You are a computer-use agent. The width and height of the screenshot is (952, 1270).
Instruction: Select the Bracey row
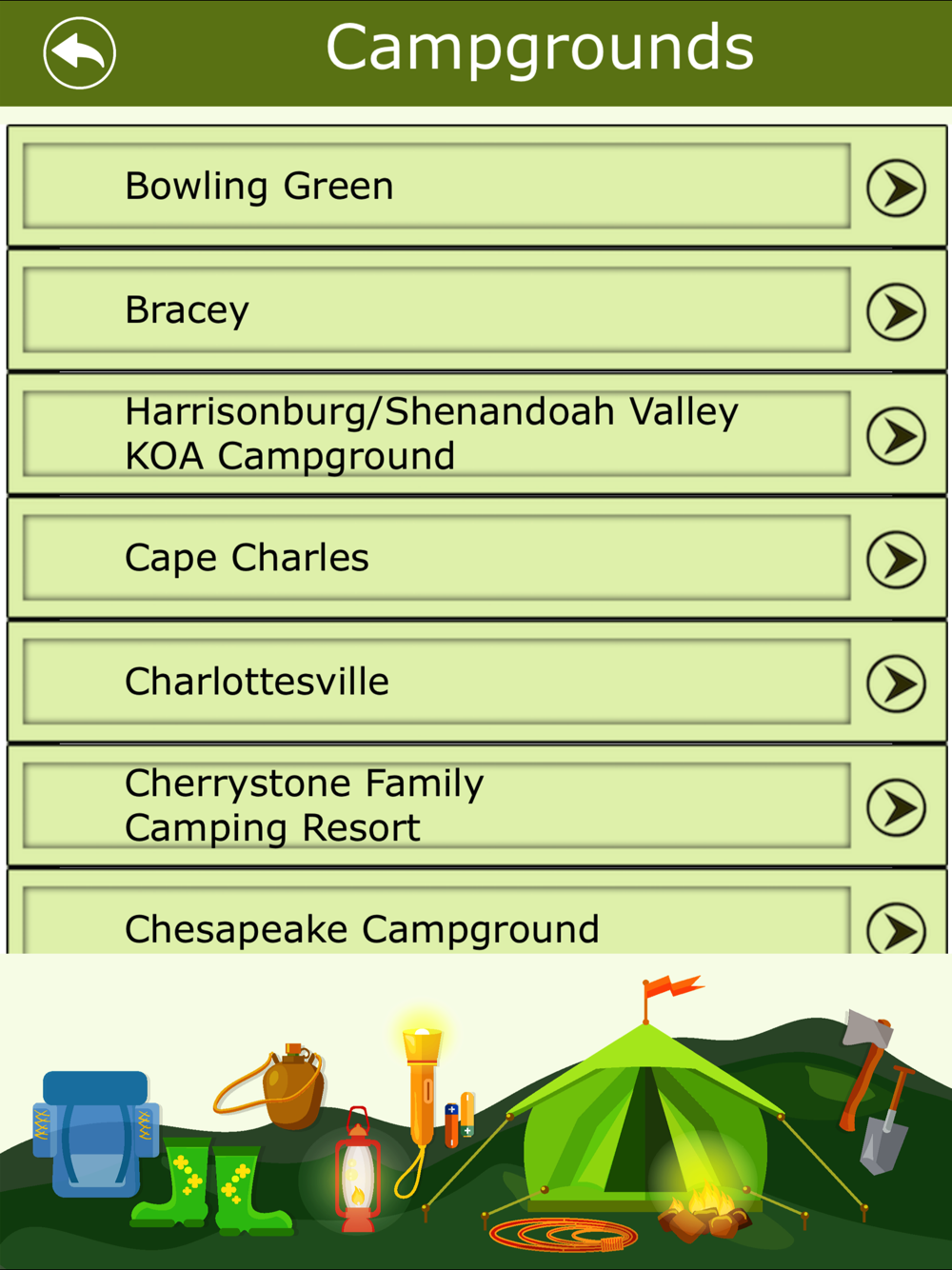coord(477,310)
